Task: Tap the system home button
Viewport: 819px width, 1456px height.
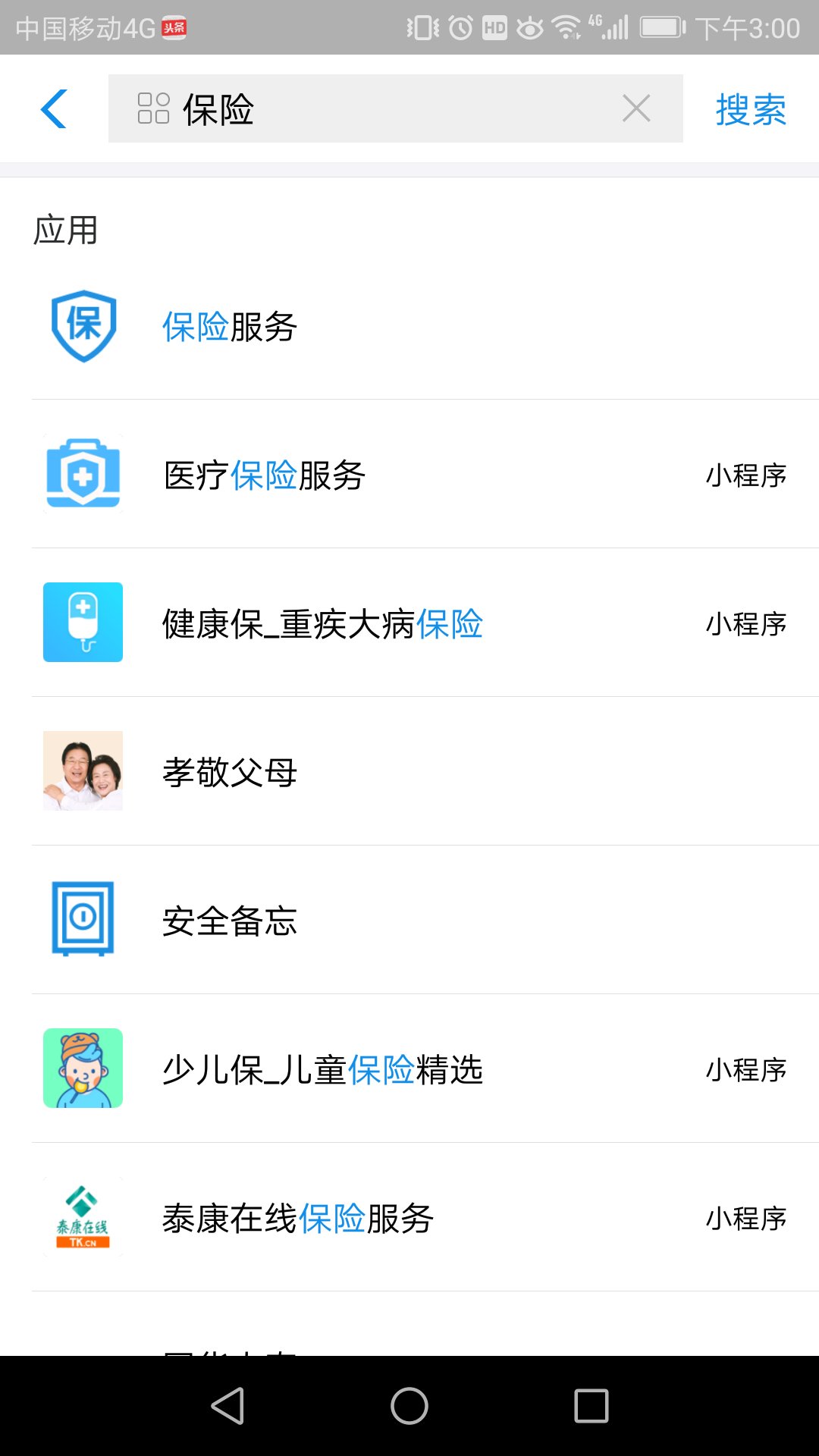Action: click(x=409, y=1406)
